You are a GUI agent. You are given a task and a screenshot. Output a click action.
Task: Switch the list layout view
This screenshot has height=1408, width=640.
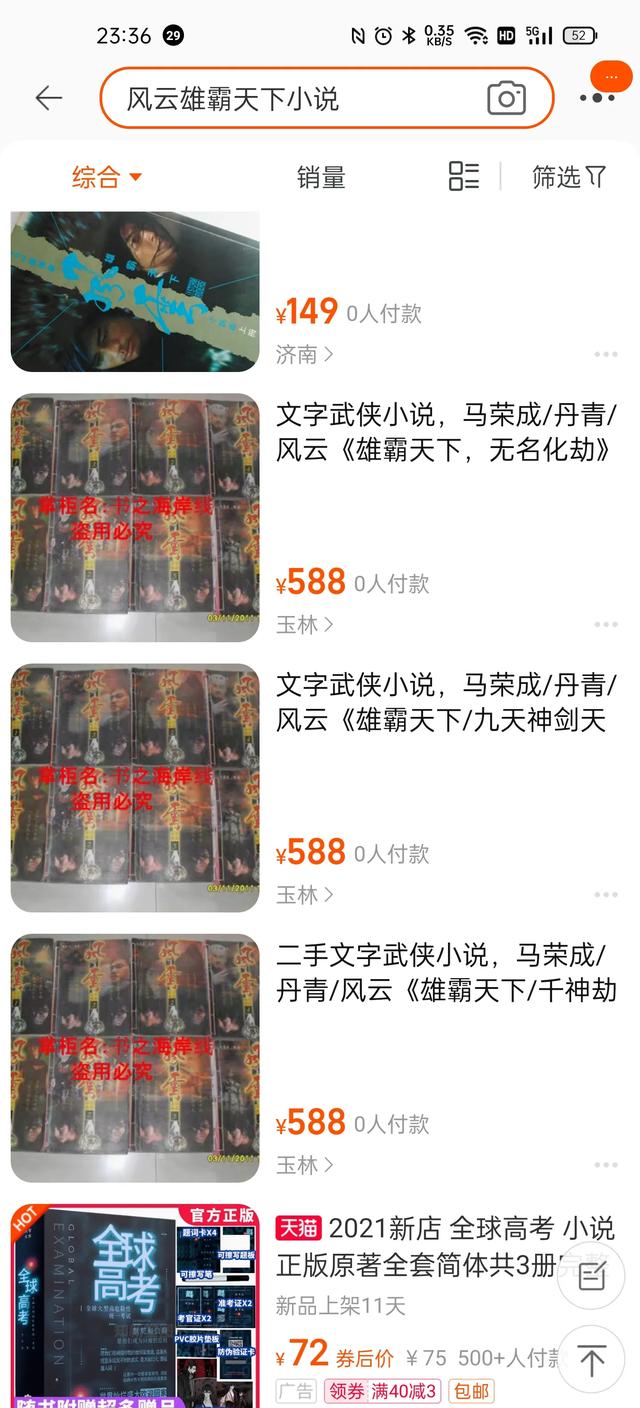click(464, 177)
